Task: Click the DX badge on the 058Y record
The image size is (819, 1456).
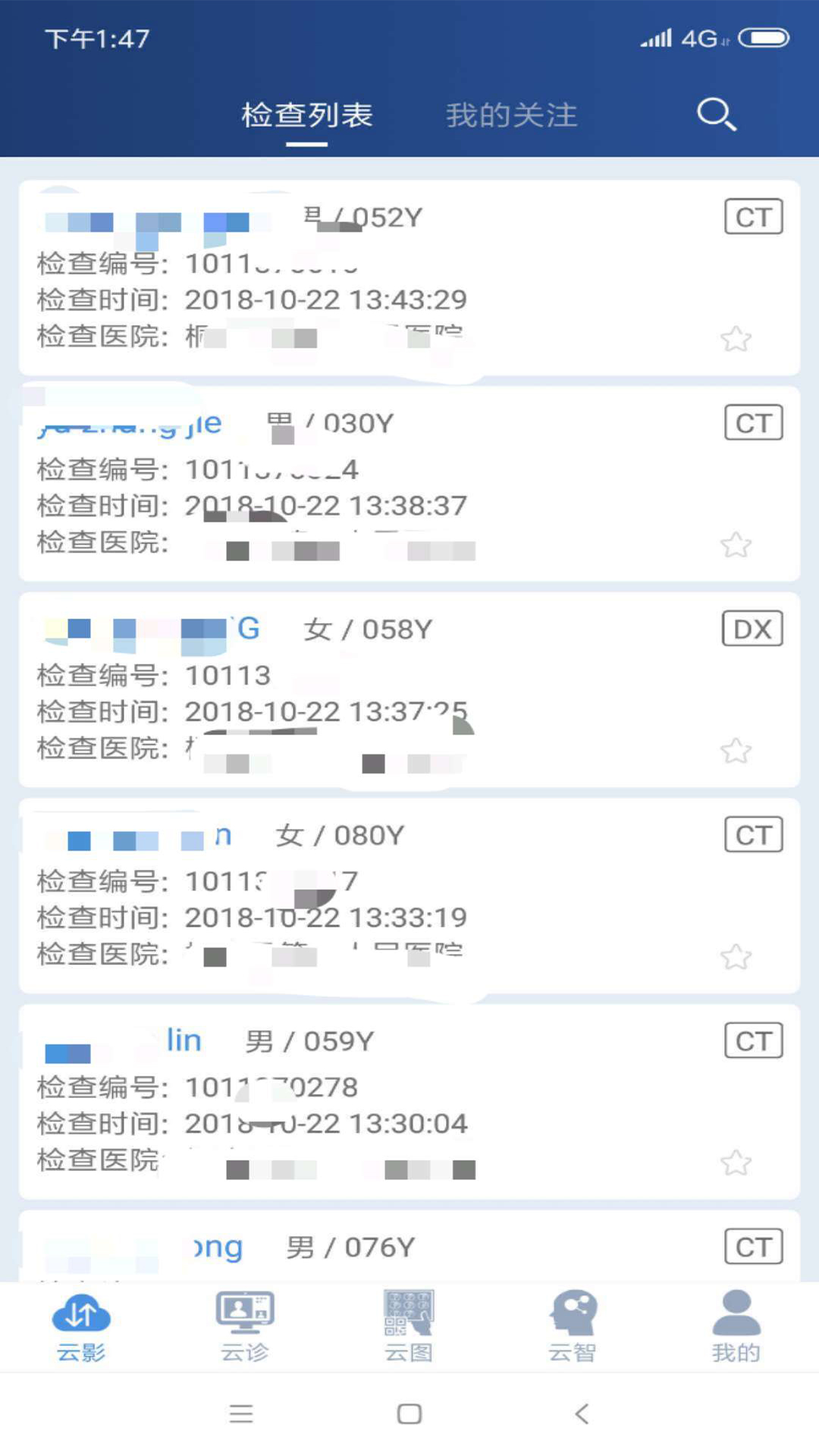Action: pos(752,629)
